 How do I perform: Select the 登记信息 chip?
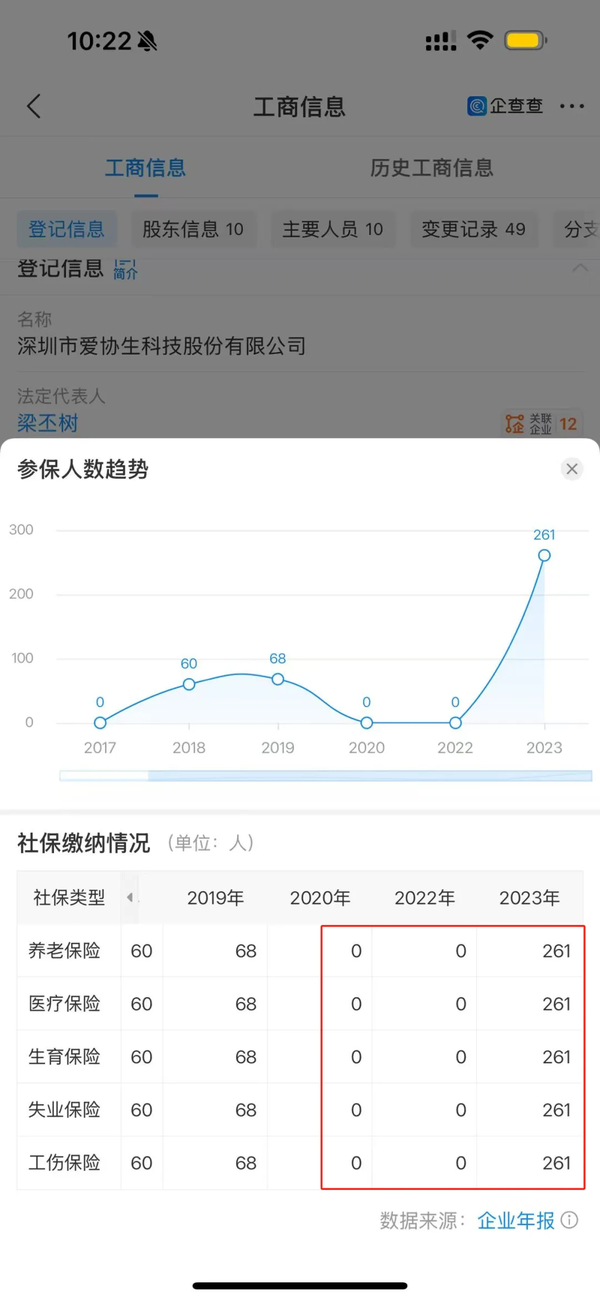(x=66, y=230)
